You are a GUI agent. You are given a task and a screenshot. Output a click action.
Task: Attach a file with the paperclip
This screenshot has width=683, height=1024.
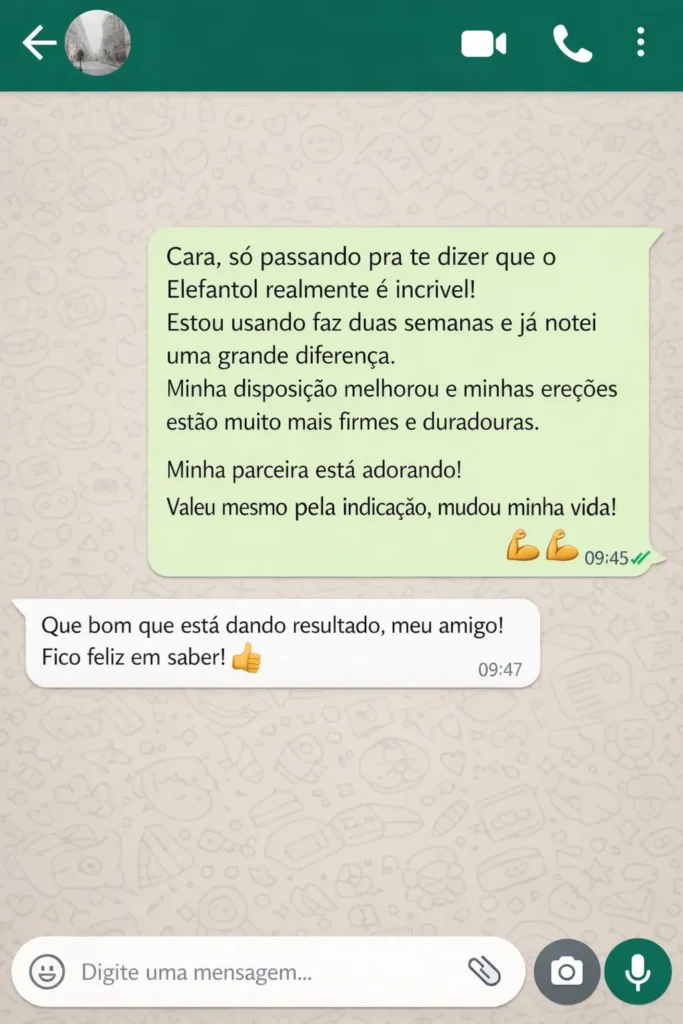pos(483,970)
